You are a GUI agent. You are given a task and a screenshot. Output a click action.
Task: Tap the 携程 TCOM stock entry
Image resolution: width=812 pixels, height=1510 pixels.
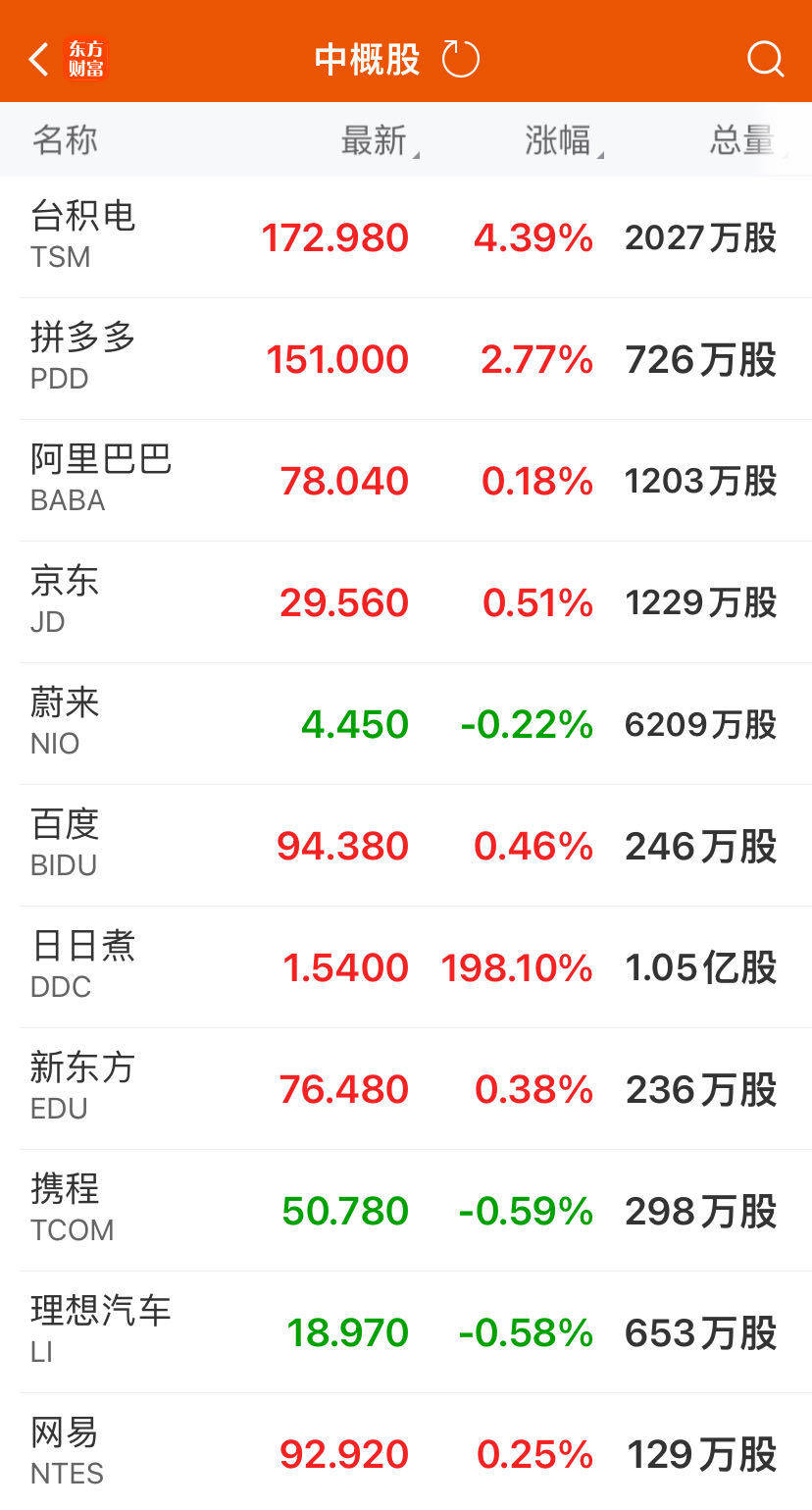point(406,1209)
